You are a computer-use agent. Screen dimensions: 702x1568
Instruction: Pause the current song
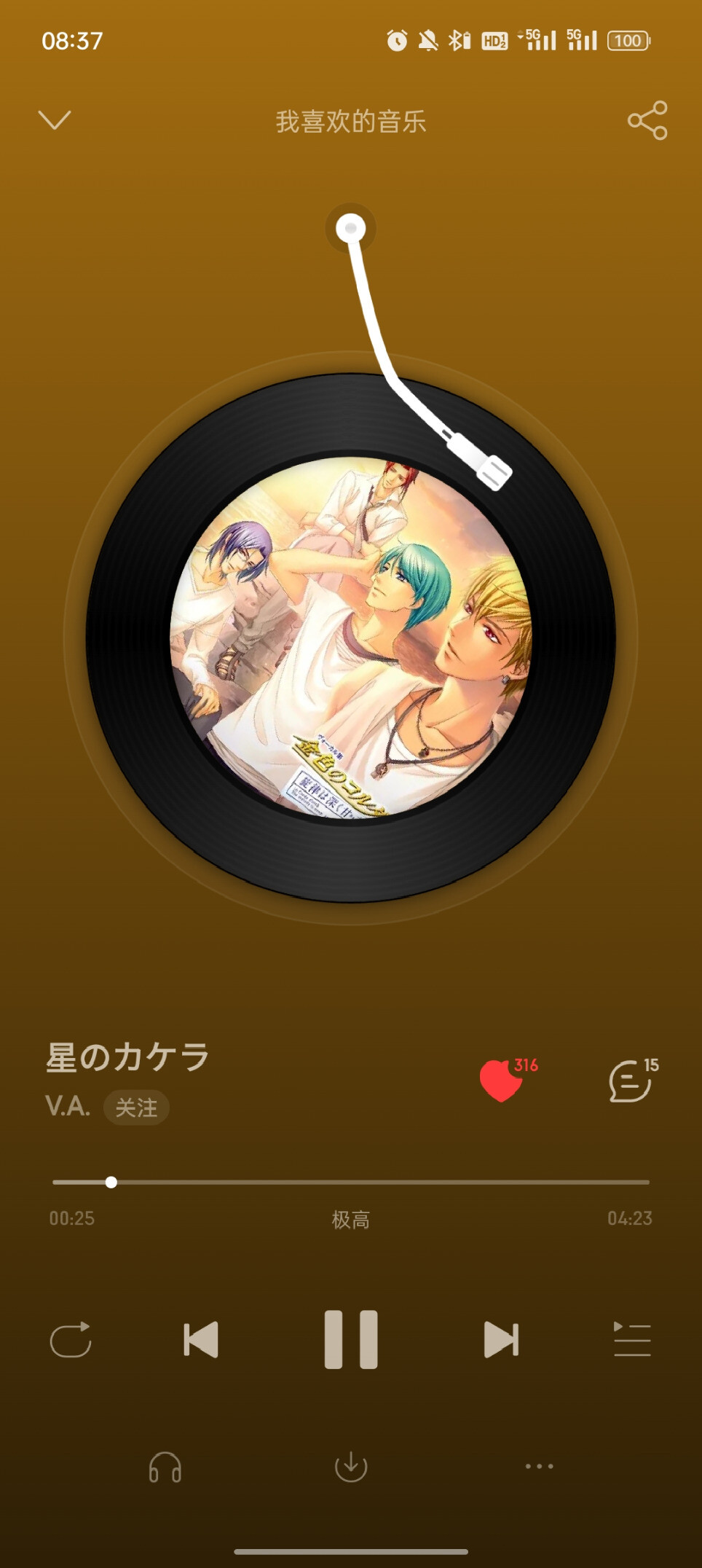[x=351, y=1339]
